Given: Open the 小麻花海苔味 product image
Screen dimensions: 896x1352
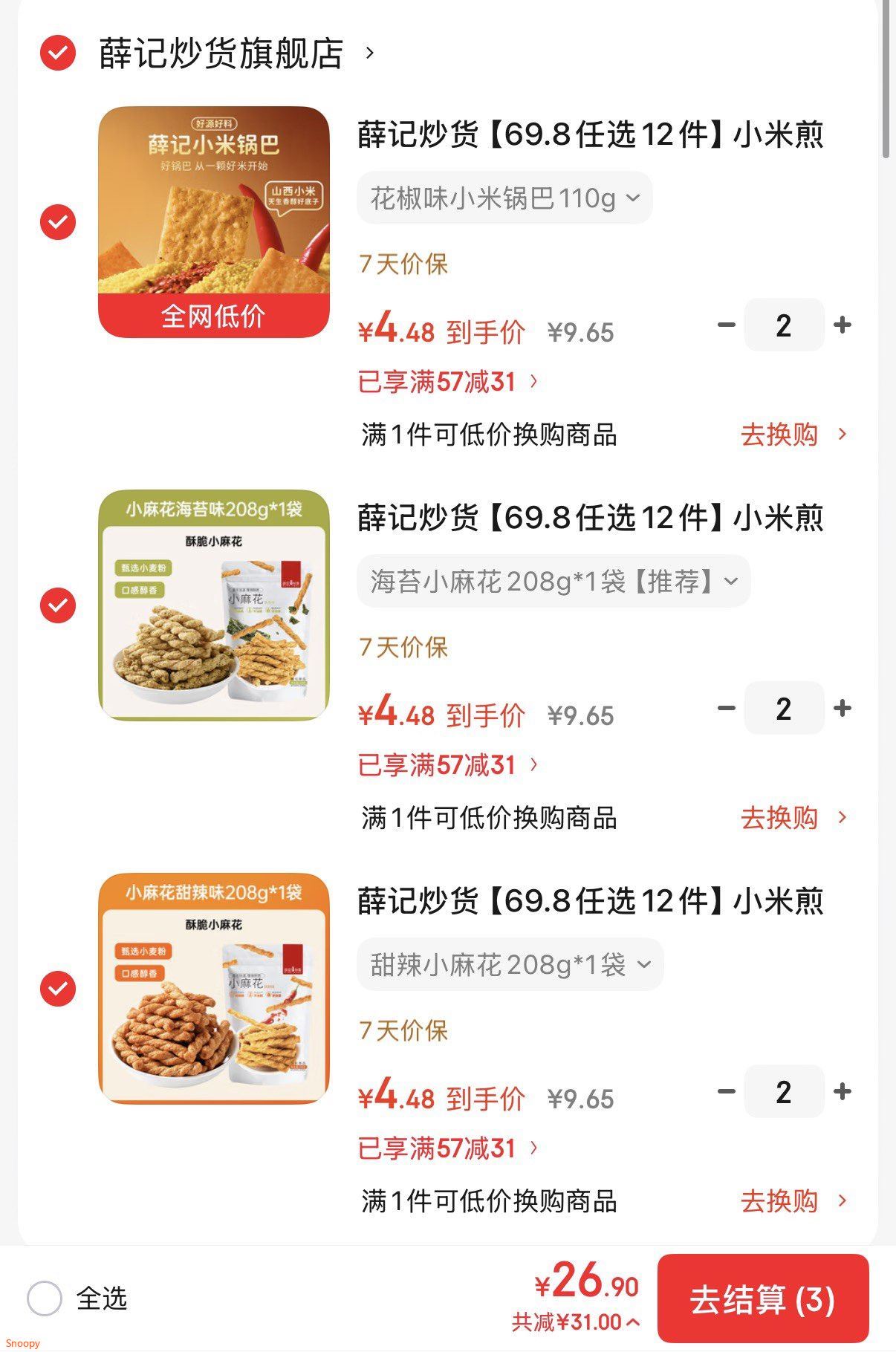Looking at the screenshot, I should [x=214, y=605].
